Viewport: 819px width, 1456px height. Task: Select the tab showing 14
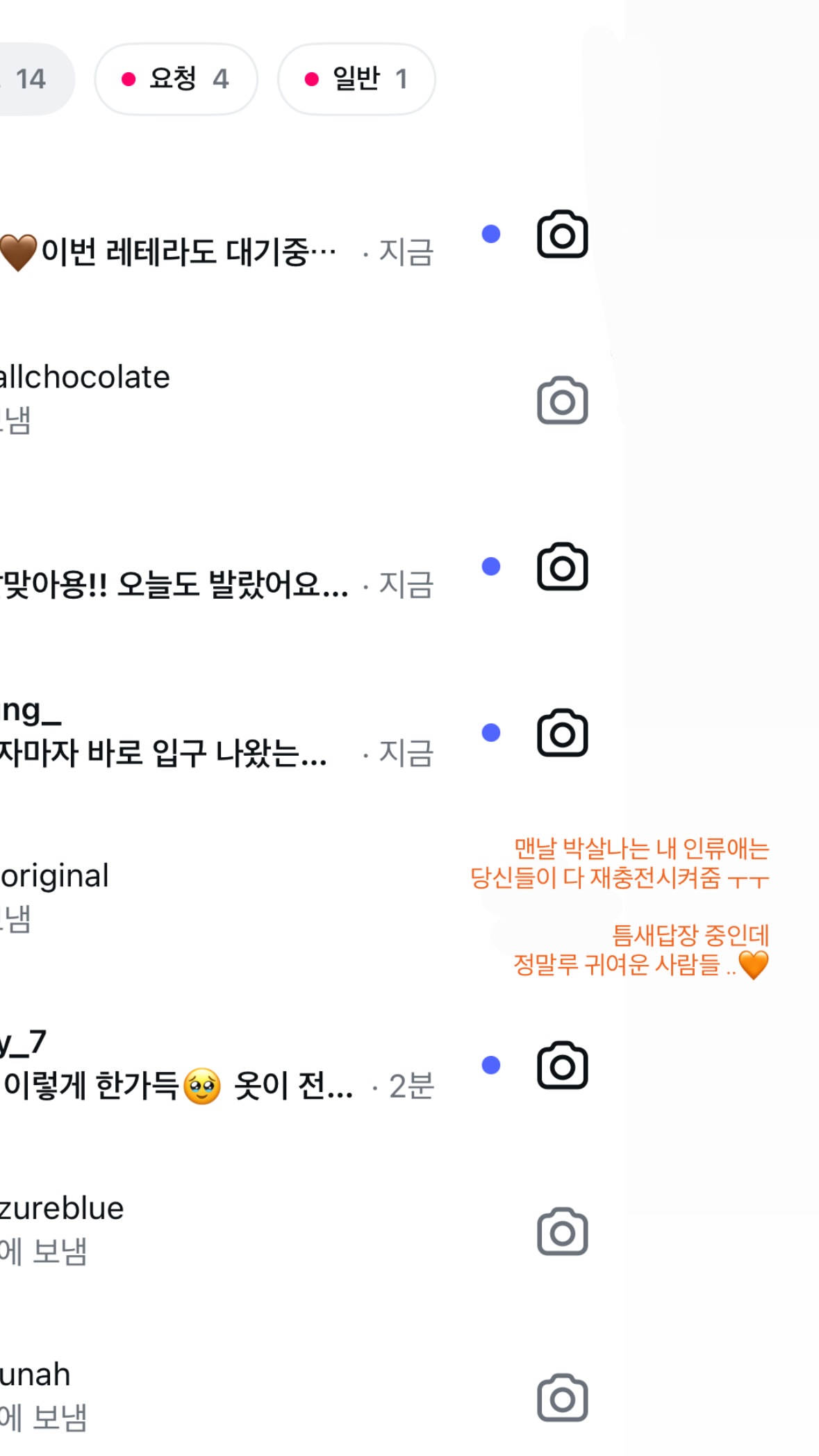click(x=33, y=79)
